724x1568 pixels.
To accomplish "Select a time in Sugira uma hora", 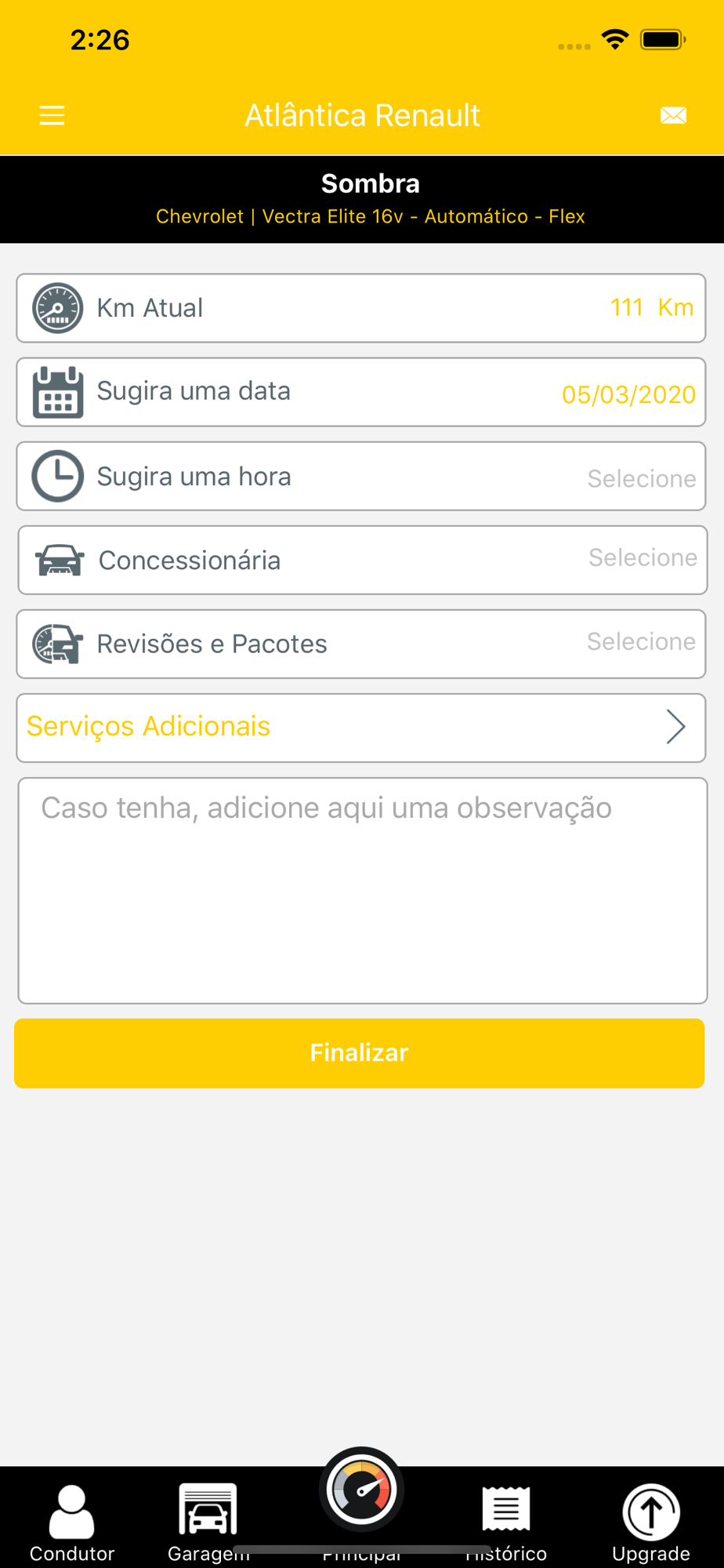I will coord(361,477).
